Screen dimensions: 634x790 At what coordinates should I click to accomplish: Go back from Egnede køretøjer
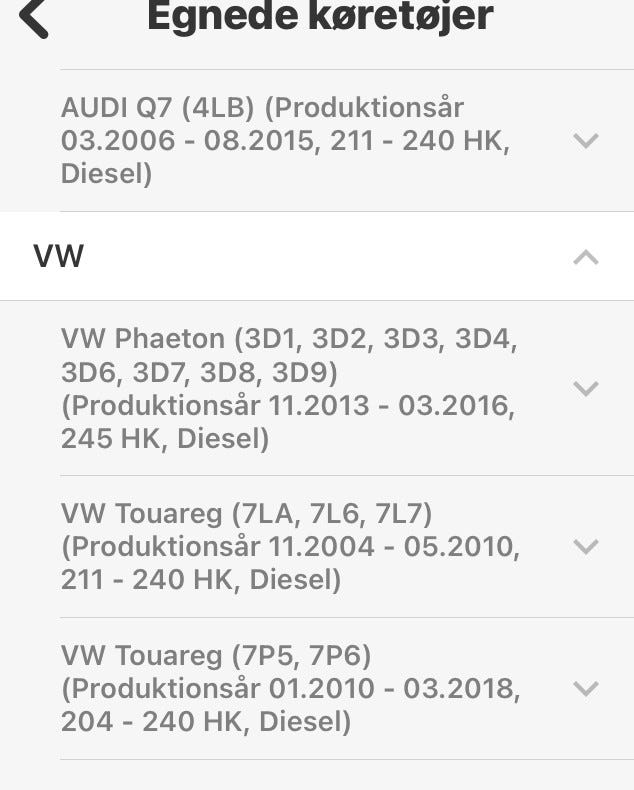tap(34, 20)
